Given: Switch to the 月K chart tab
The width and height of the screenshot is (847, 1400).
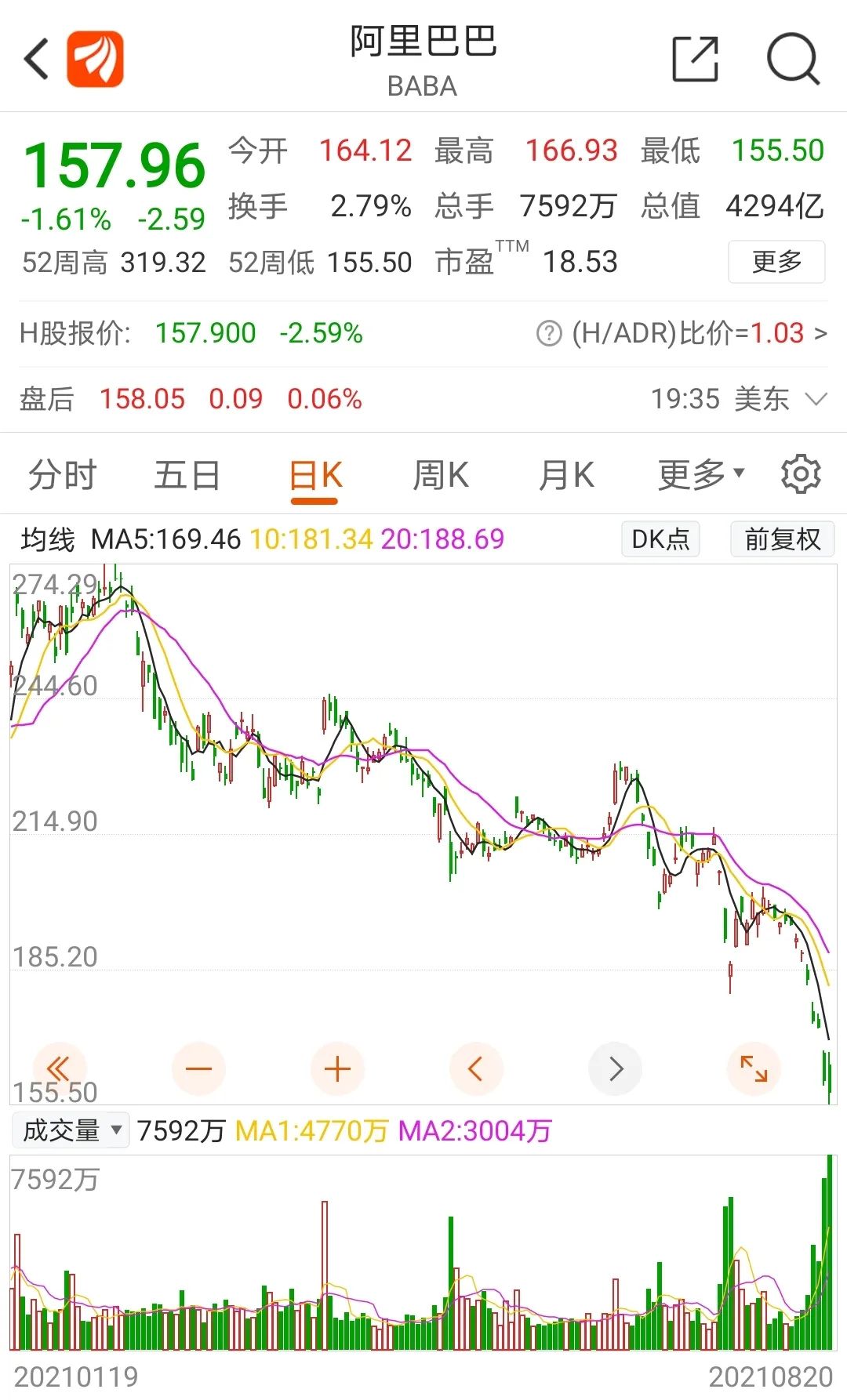Looking at the screenshot, I should coord(566,476).
